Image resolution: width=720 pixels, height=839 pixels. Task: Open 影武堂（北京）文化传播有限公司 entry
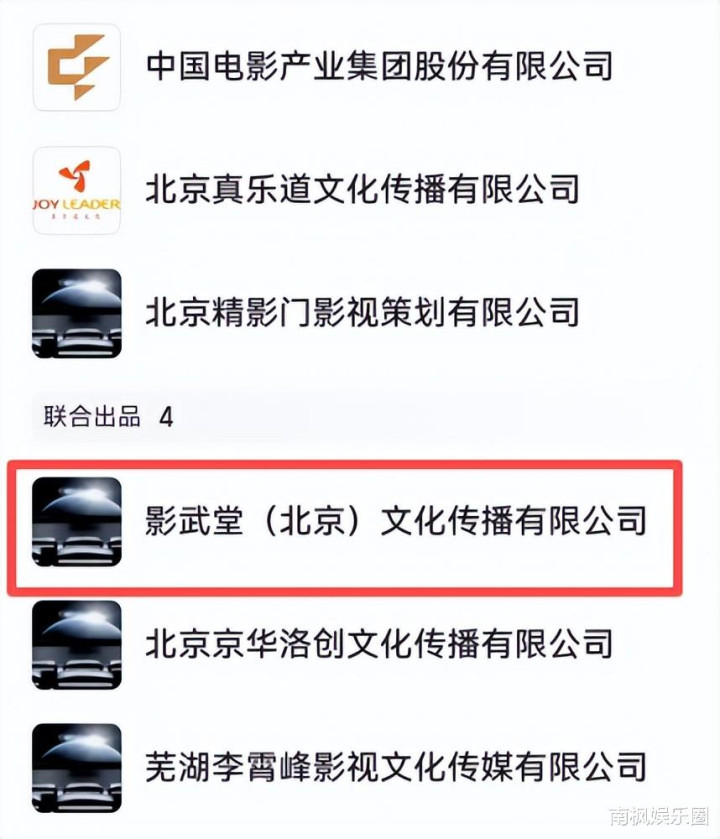click(395, 521)
